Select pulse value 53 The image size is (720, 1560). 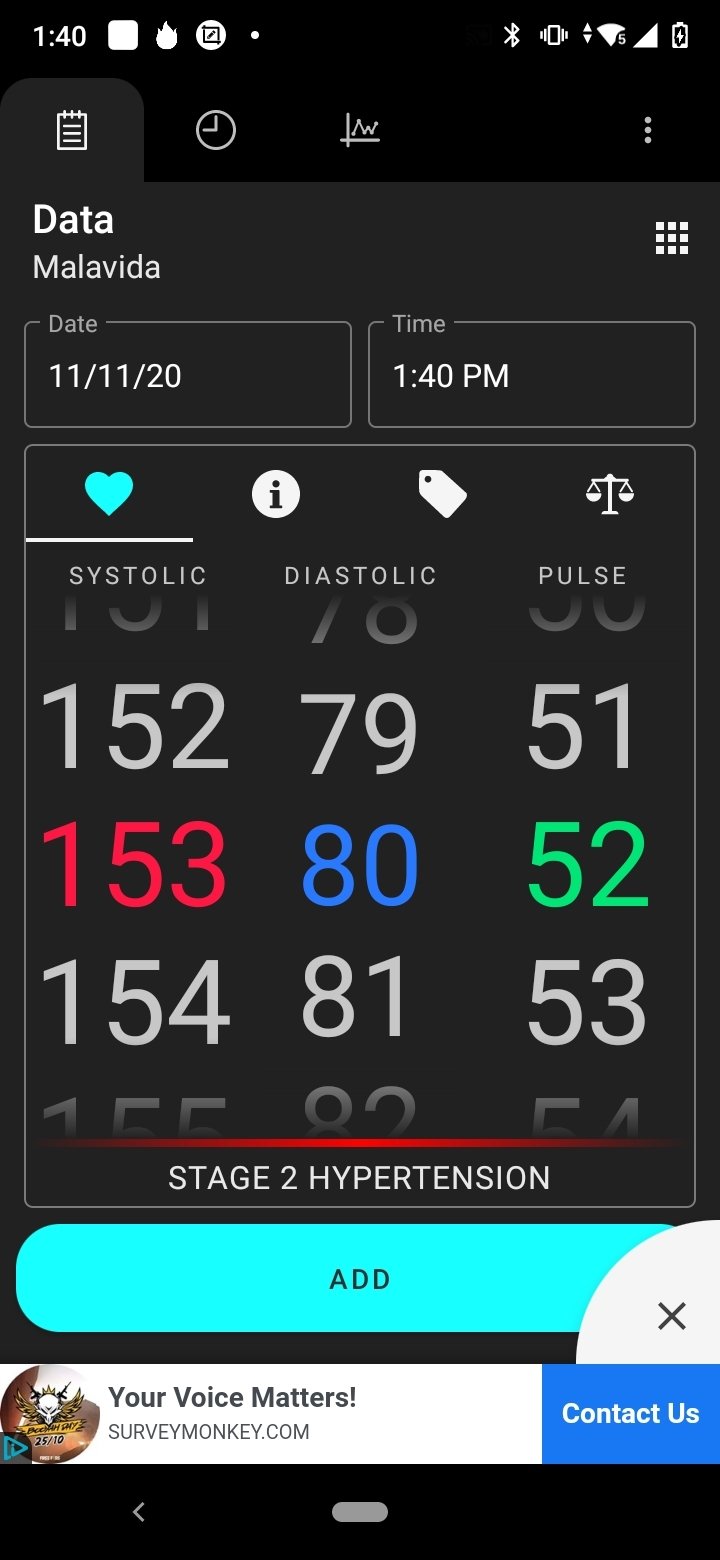pyautogui.click(x=587, y=1001)
